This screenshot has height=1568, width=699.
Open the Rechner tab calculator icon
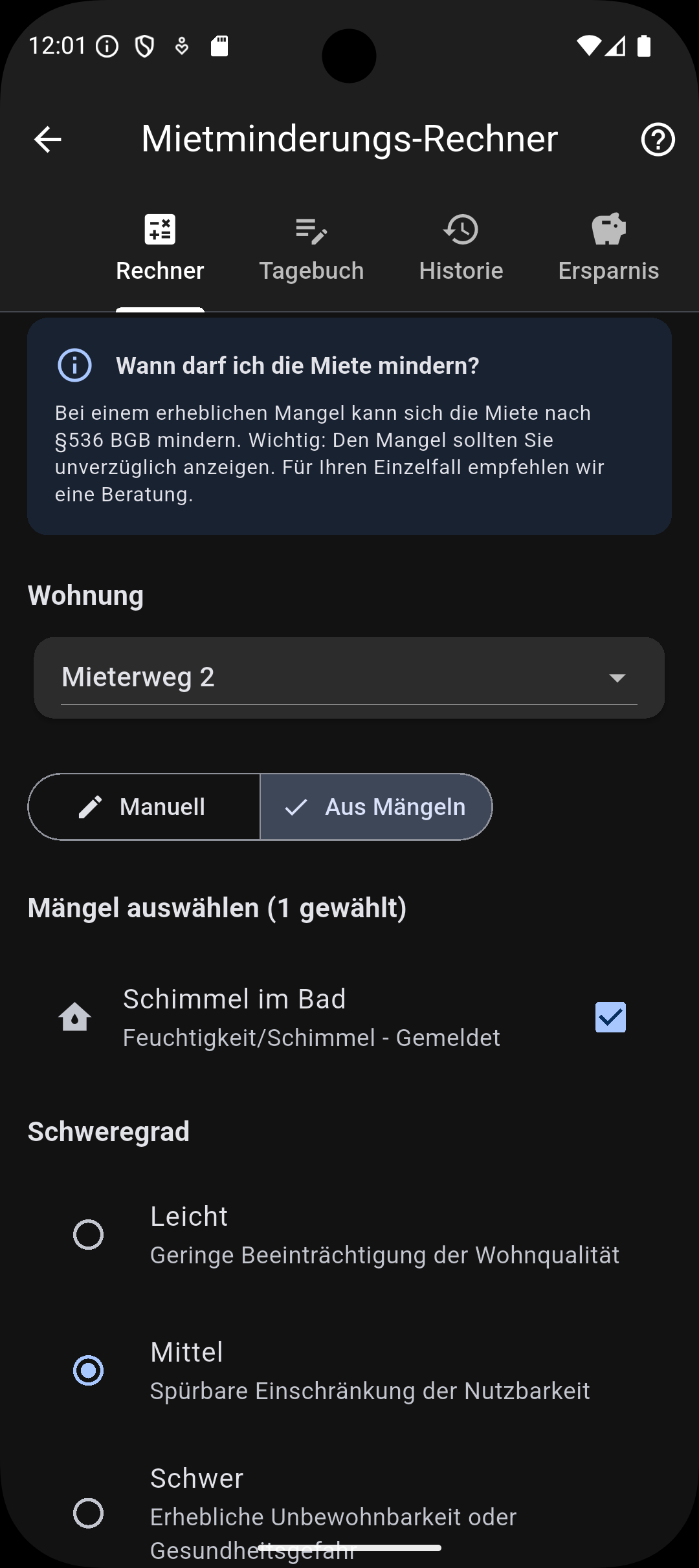[x=160, y=230]
